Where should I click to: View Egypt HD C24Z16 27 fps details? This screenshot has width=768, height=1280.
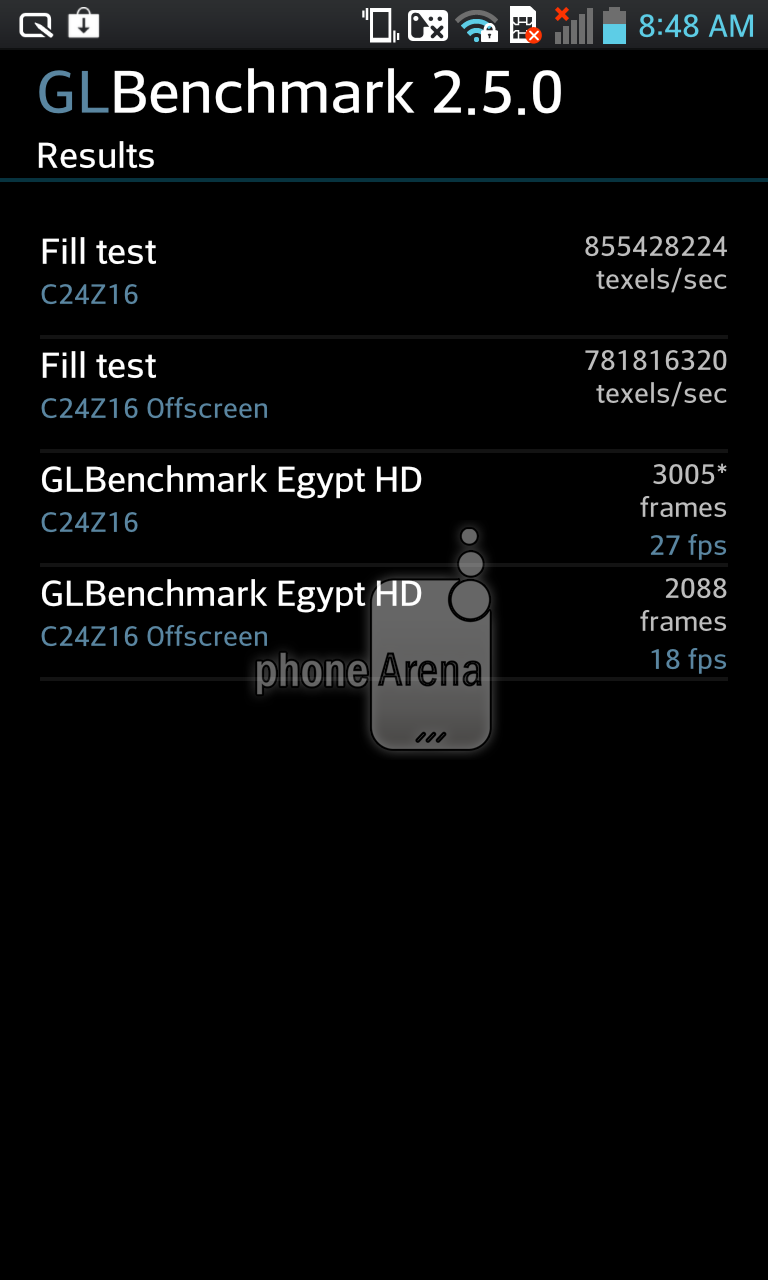(x=384, y=508)
